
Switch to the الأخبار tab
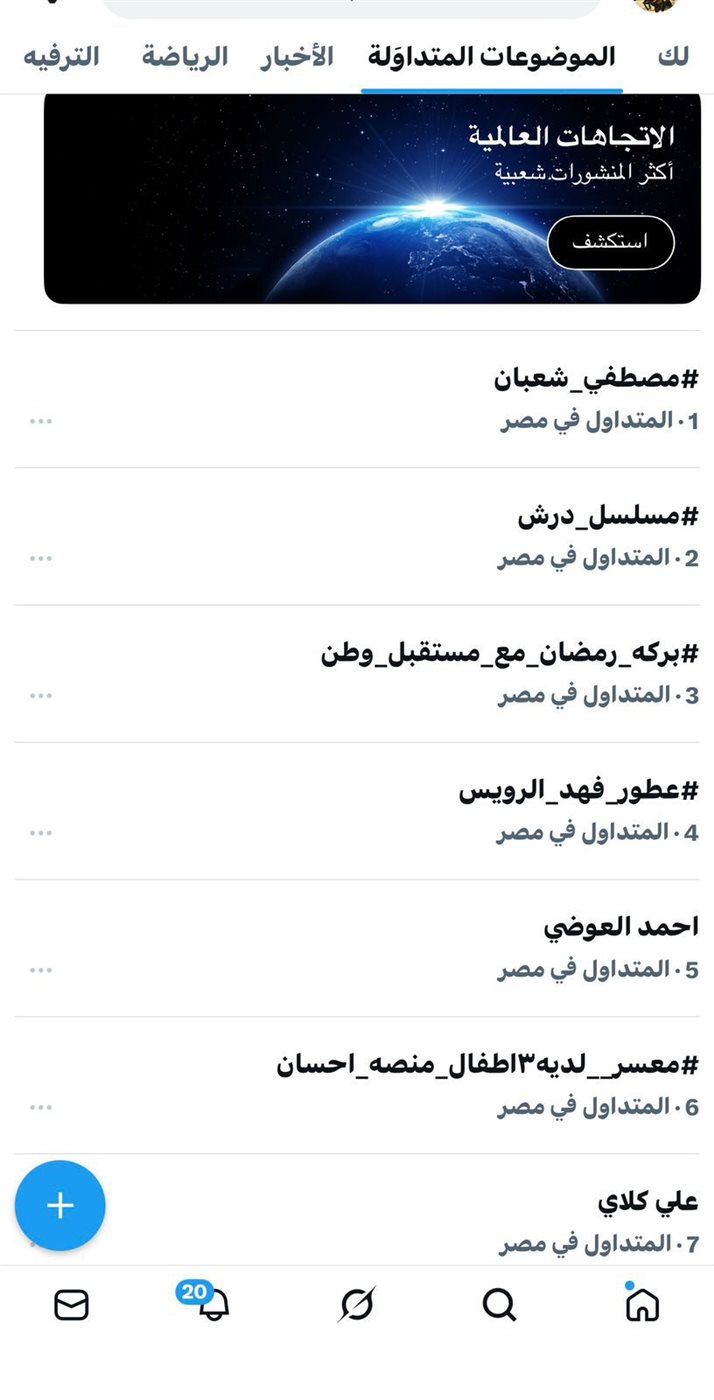[297, 56]
